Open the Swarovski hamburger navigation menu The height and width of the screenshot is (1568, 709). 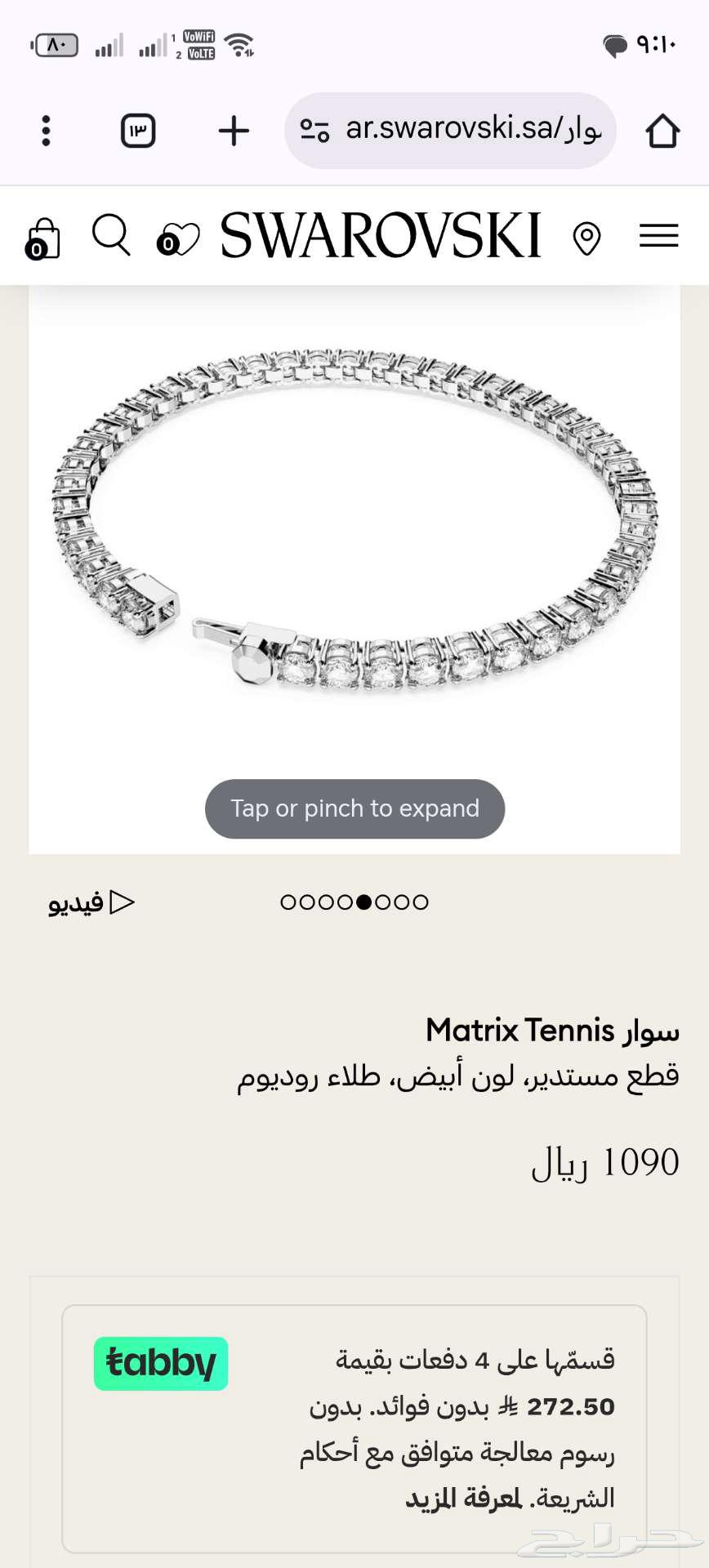tap(658, 237)
